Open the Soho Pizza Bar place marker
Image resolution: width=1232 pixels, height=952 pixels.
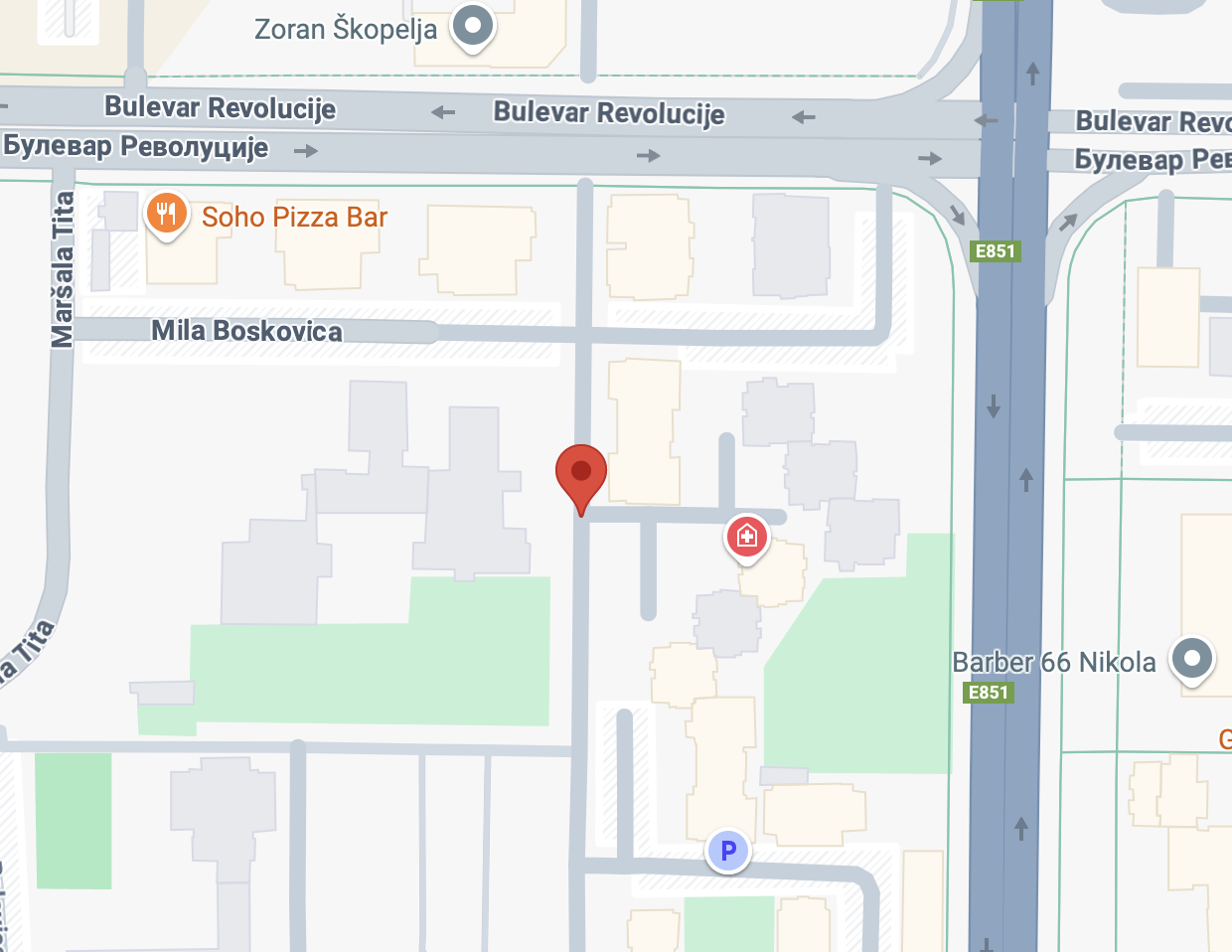pos(167,215)
